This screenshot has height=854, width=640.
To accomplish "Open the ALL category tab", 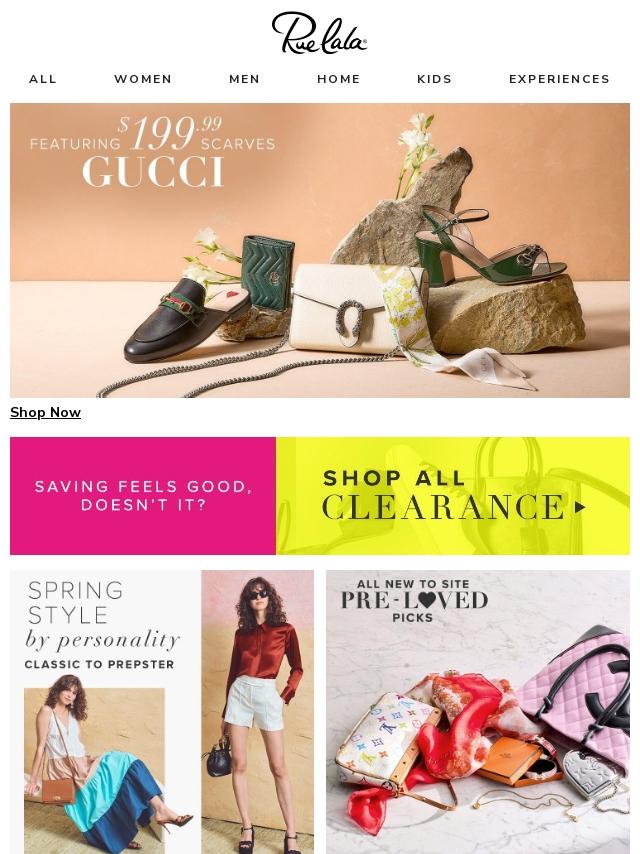I will coord(43,79).
